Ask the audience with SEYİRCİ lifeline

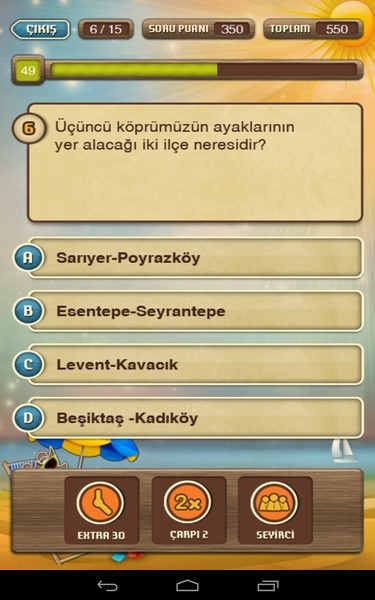coord(275,510)
